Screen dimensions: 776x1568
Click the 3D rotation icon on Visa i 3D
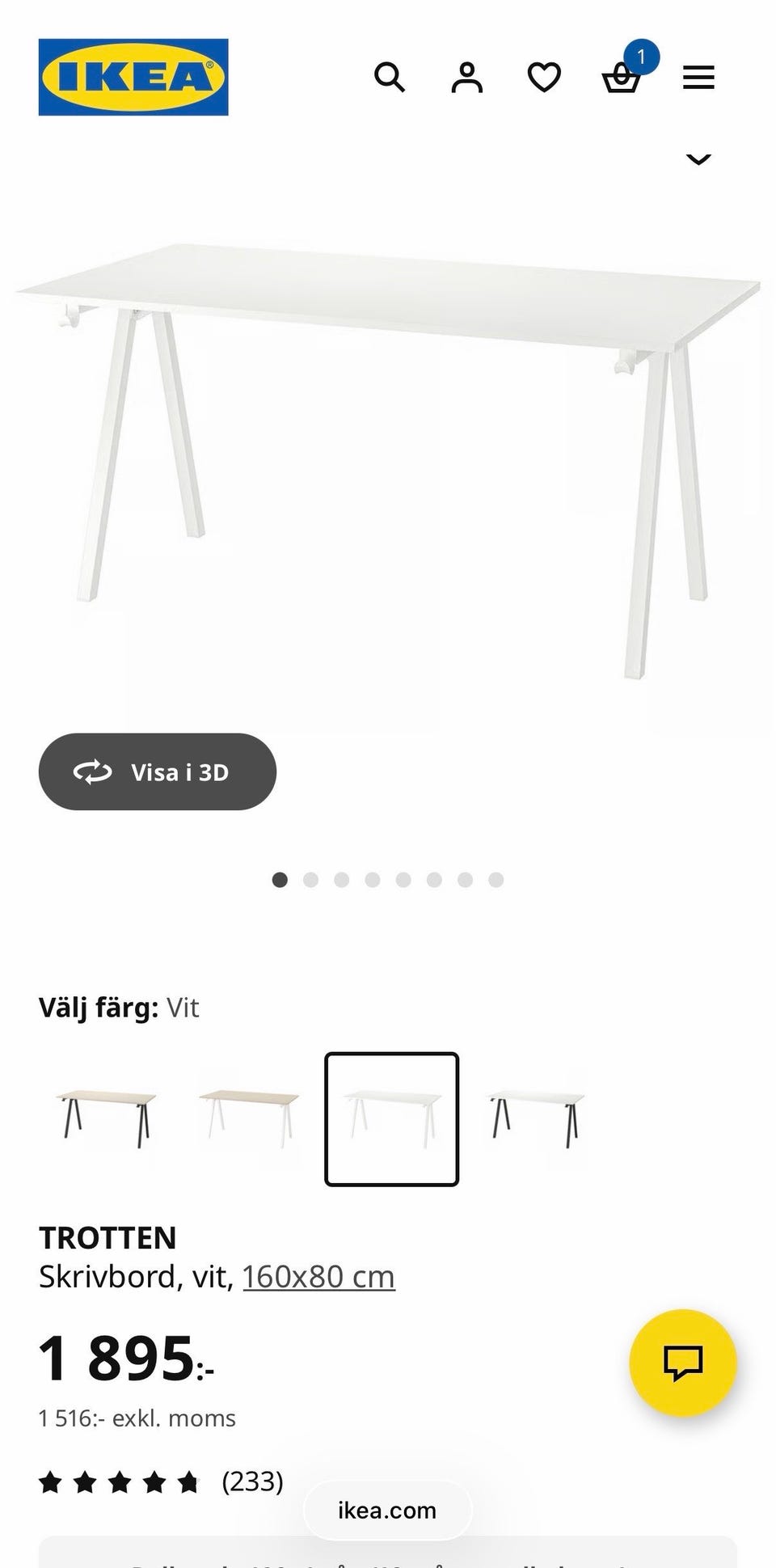pyautogui.click(x=93, y=771)
